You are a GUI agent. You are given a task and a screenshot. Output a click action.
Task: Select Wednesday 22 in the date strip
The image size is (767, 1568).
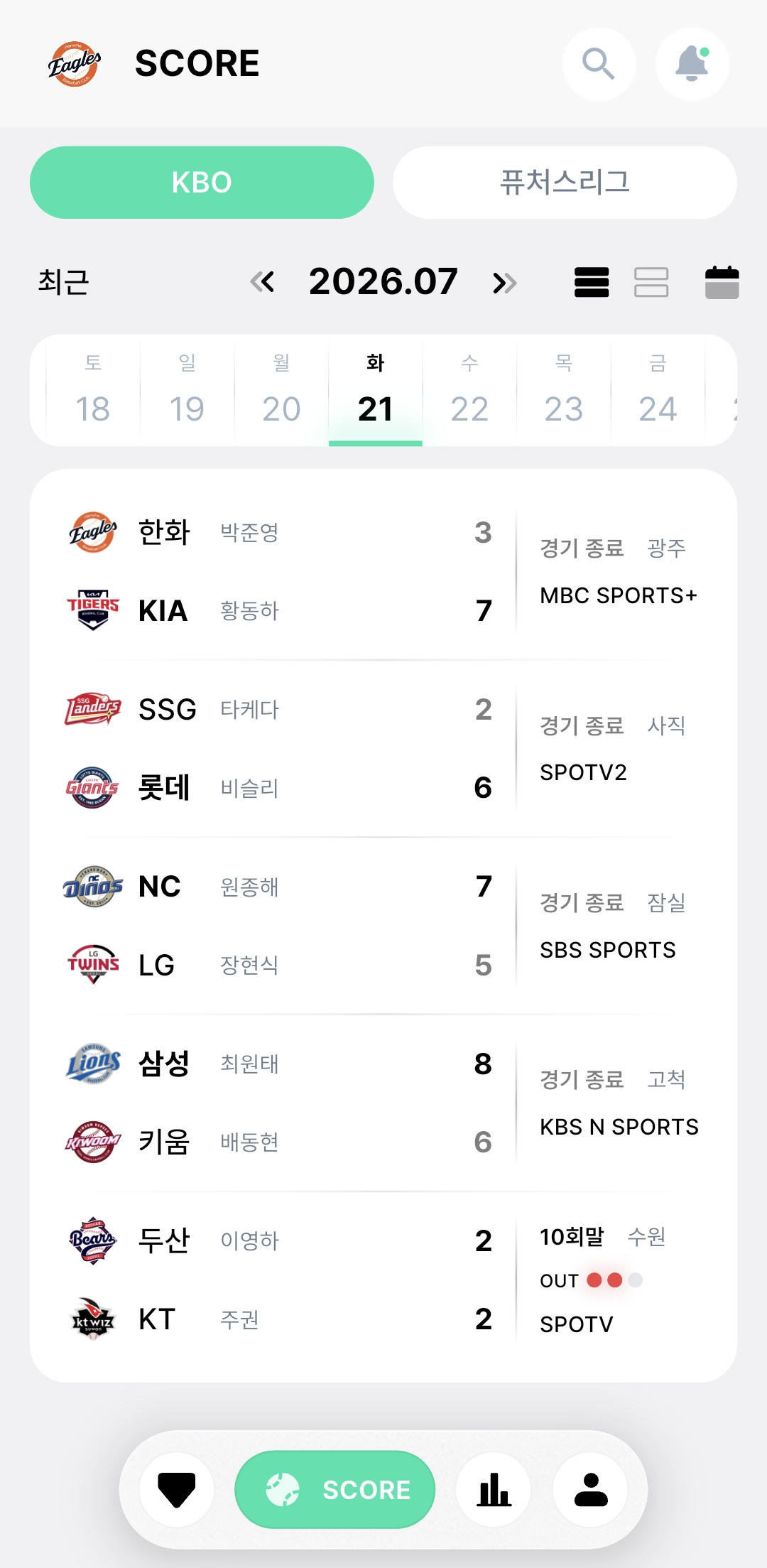(469, 390)
